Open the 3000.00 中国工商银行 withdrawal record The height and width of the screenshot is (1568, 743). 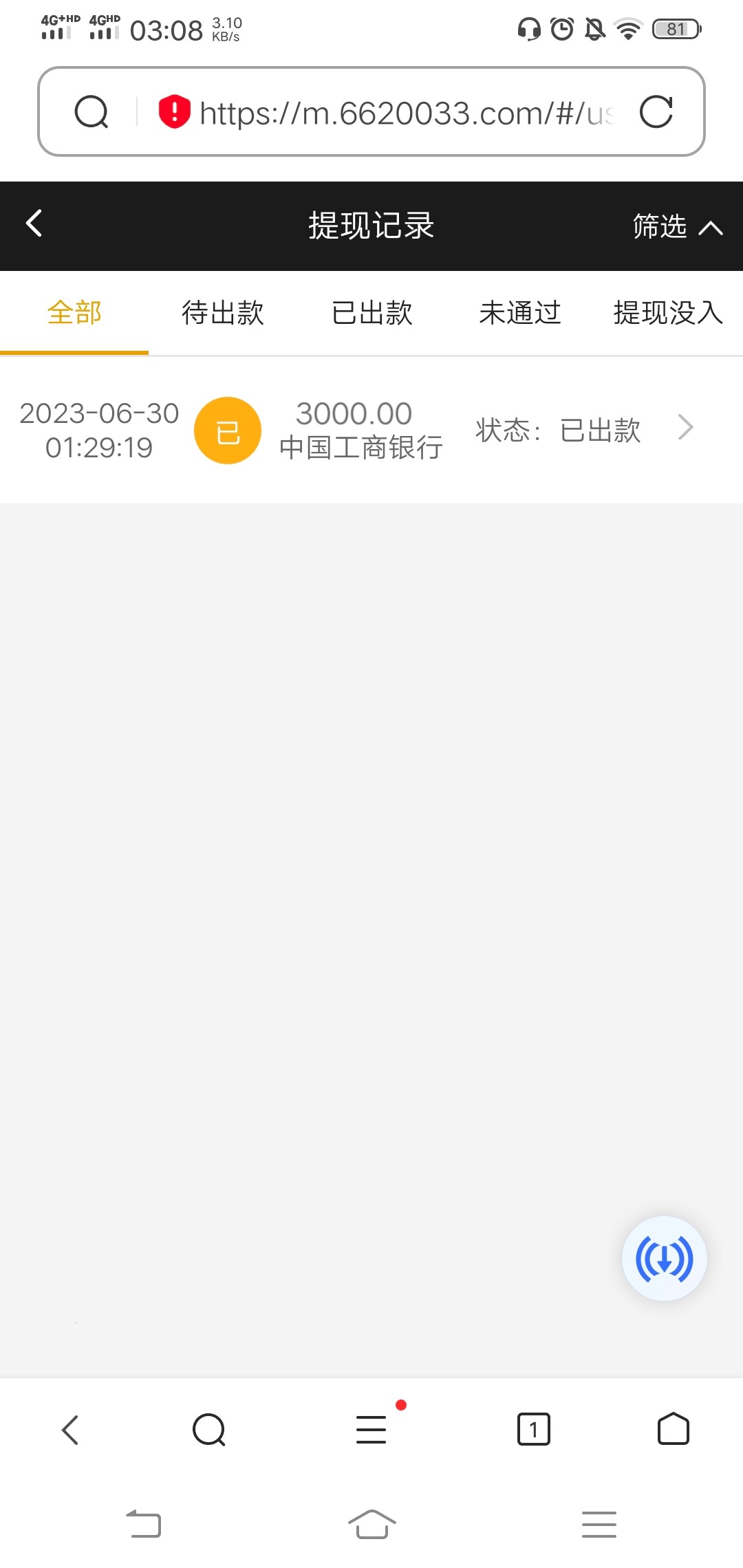point(371,430)
